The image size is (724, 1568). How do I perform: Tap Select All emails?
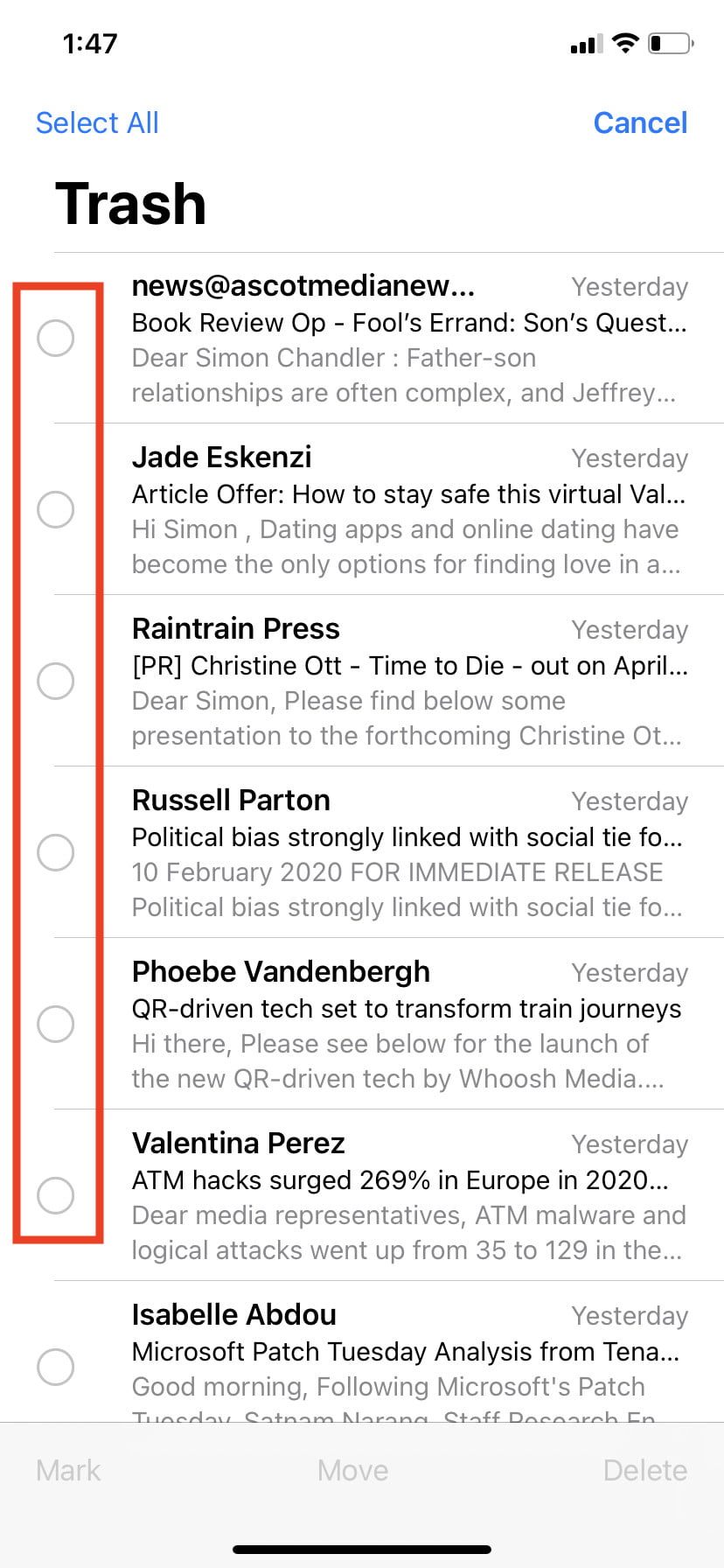97,123
